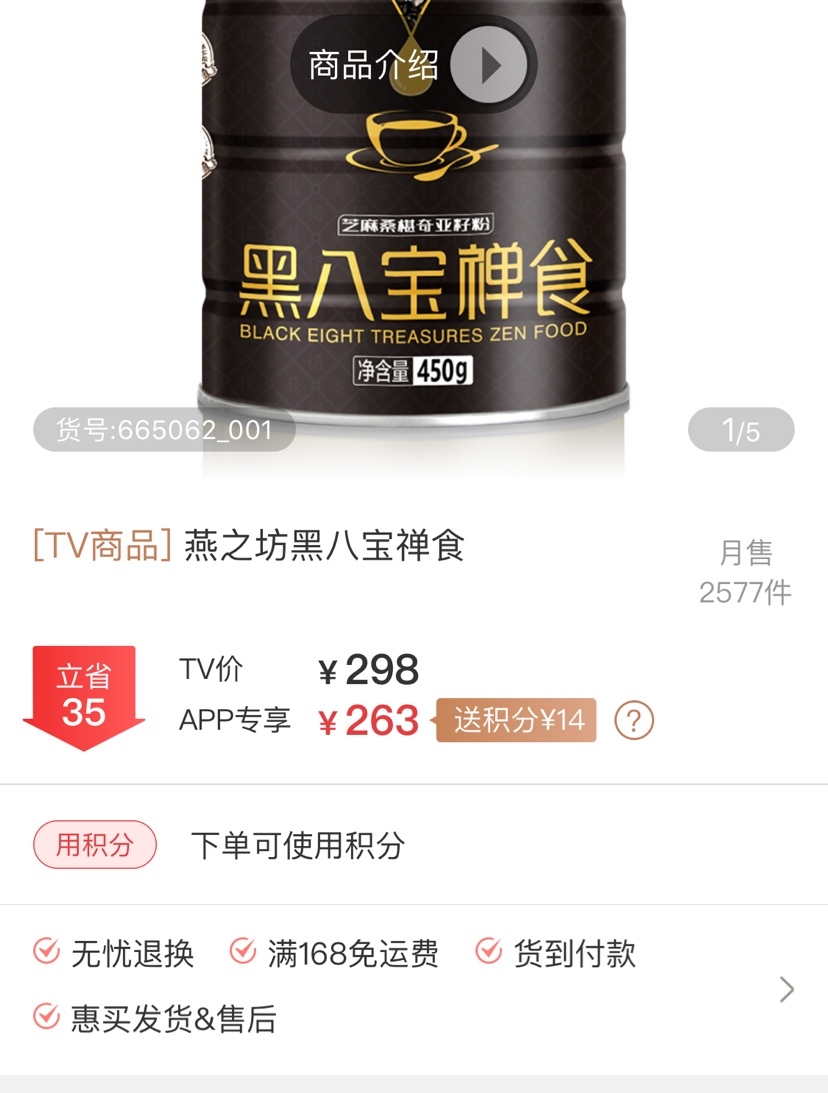The image size is (828, 1093).
Task: Tap the 用积分 points chip
Action: click(95, 845)
